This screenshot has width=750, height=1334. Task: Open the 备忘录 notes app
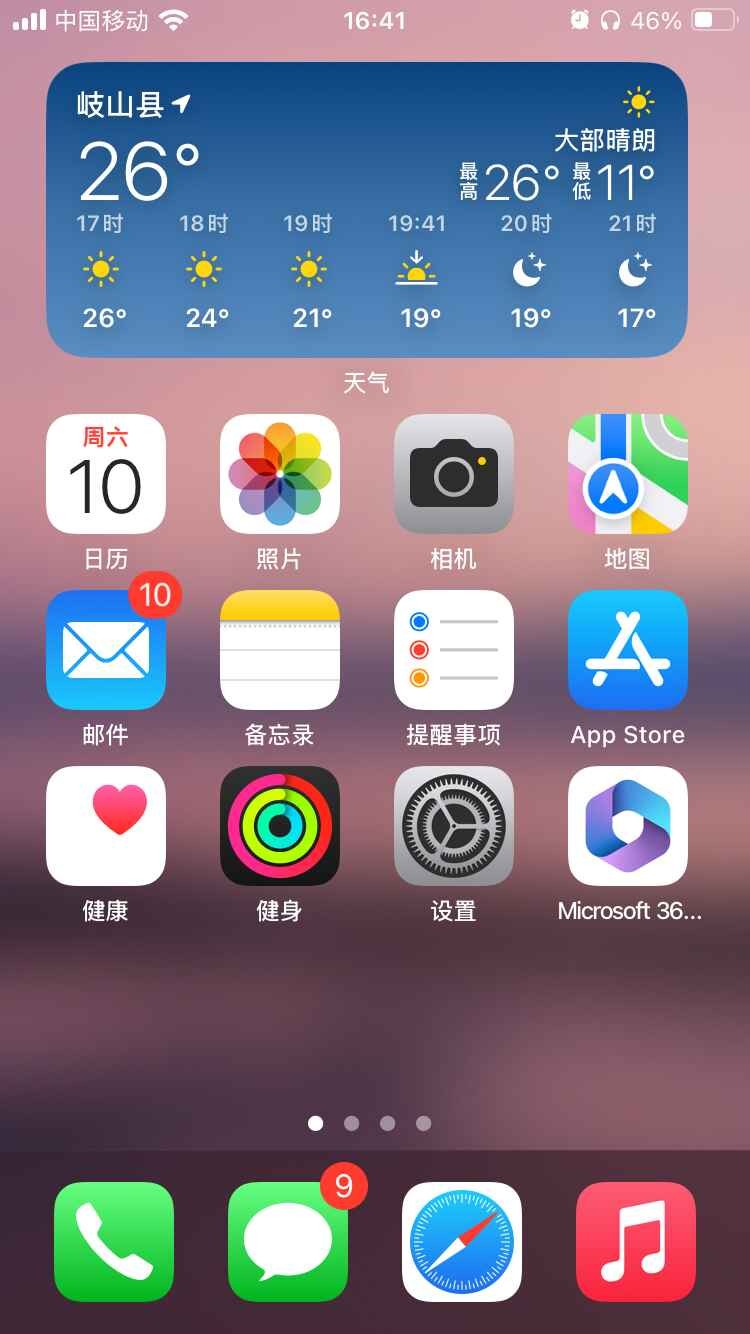point(280,650)
